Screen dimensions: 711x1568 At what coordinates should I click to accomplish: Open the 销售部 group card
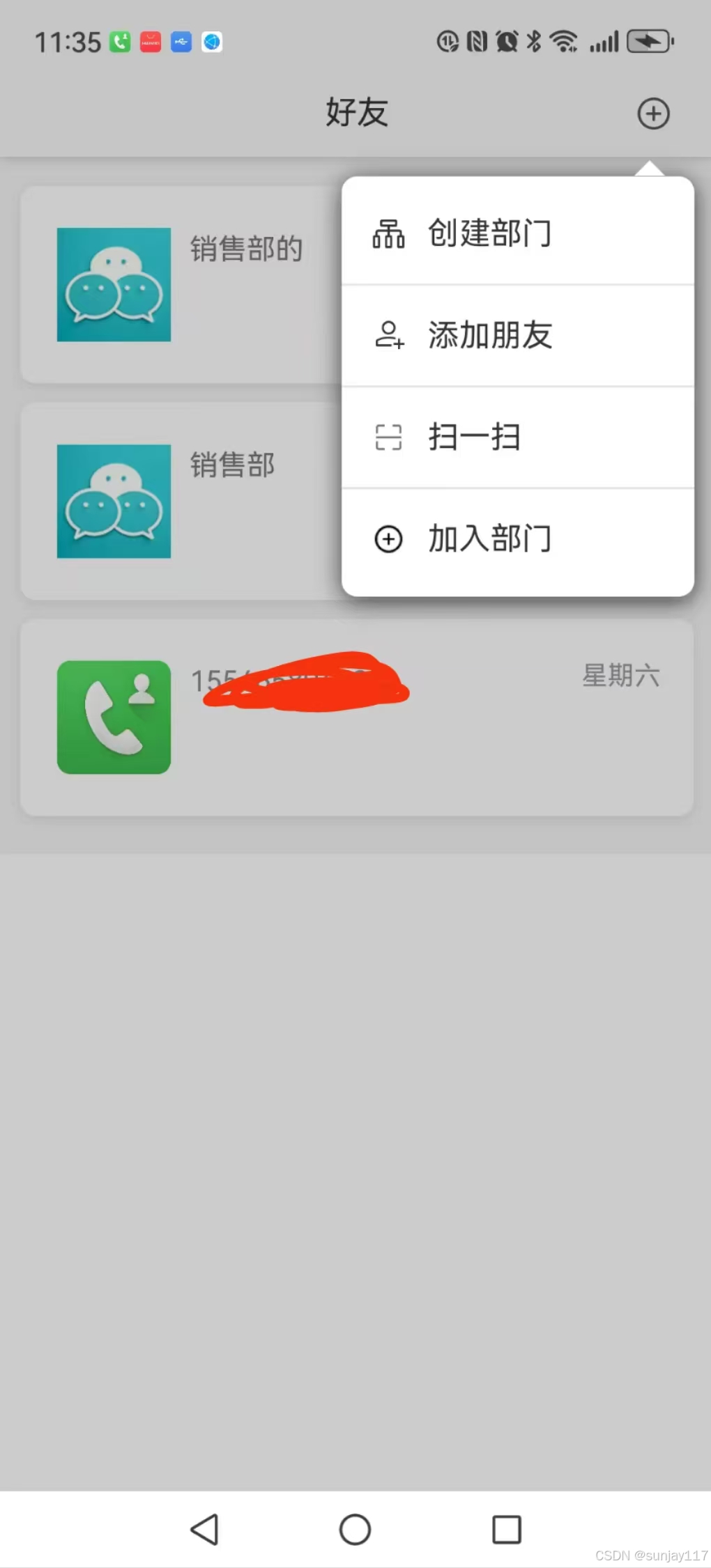(181, 501)
